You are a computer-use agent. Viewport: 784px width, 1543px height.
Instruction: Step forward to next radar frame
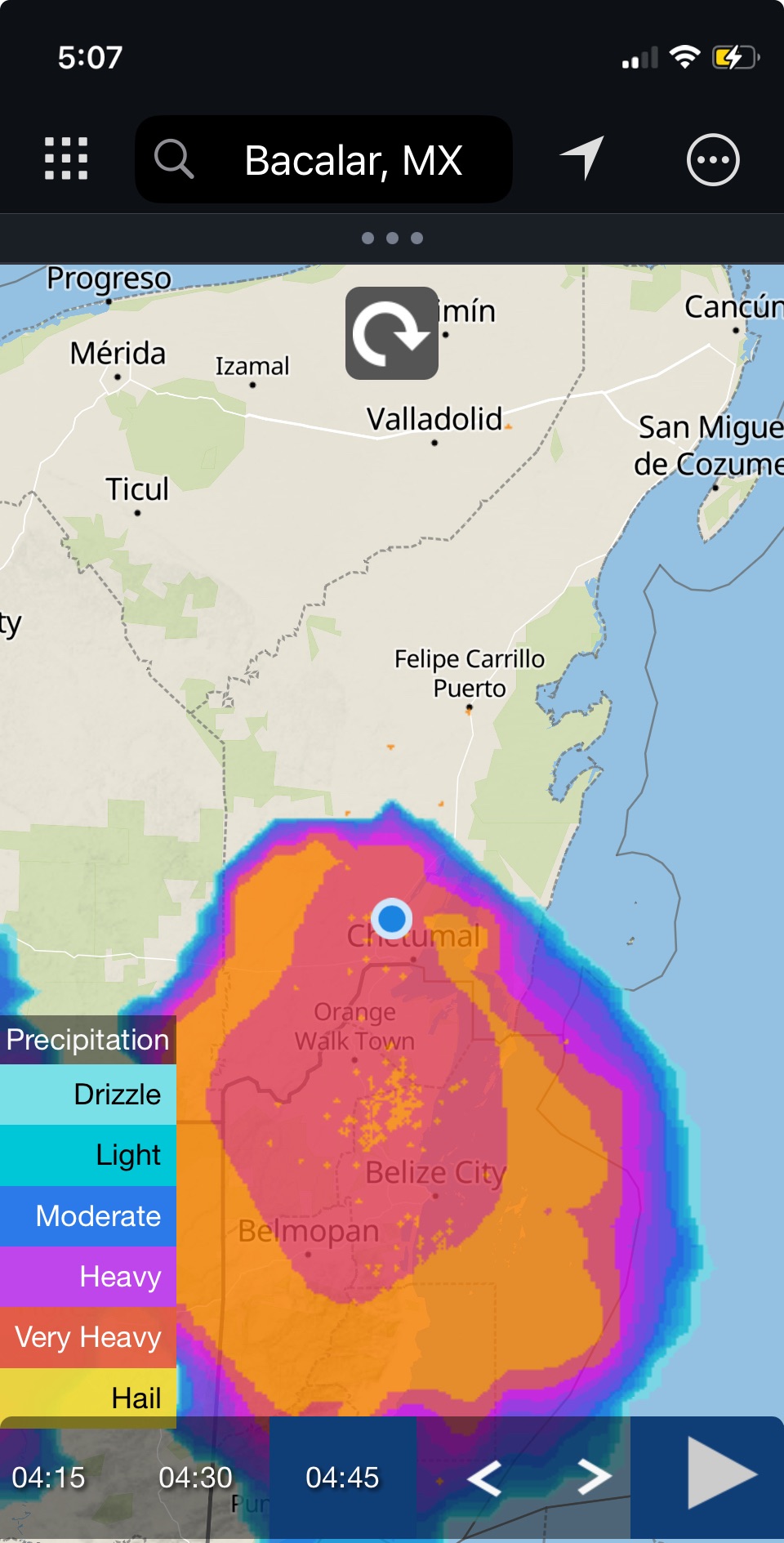click(x=595, y=1477)
